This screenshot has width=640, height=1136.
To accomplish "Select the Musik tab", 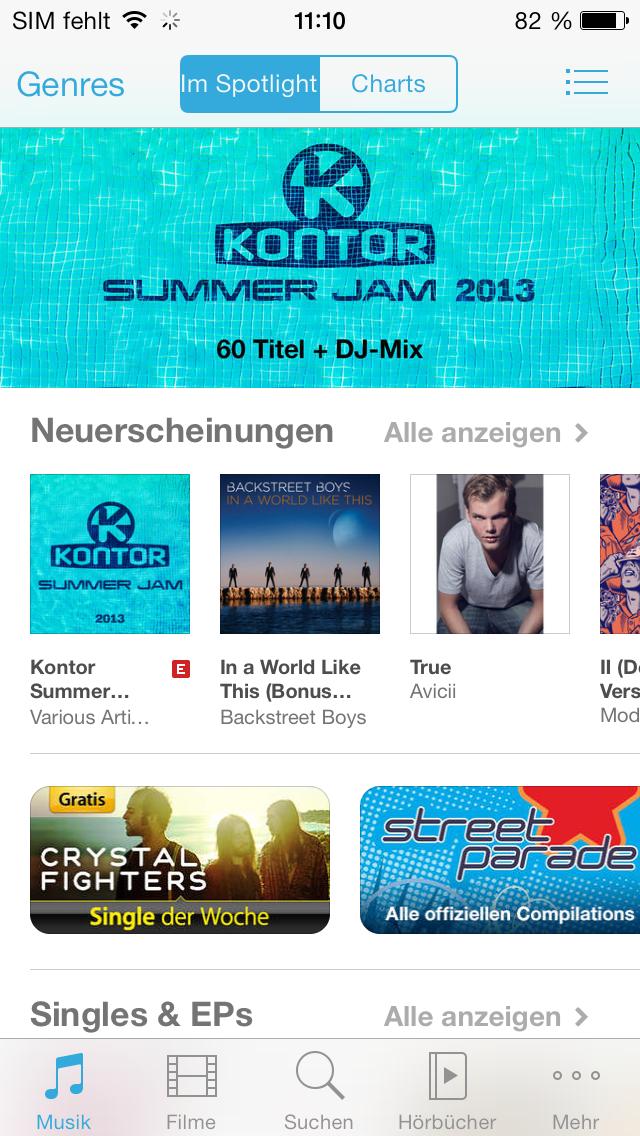I will [x=64, y=1089].
